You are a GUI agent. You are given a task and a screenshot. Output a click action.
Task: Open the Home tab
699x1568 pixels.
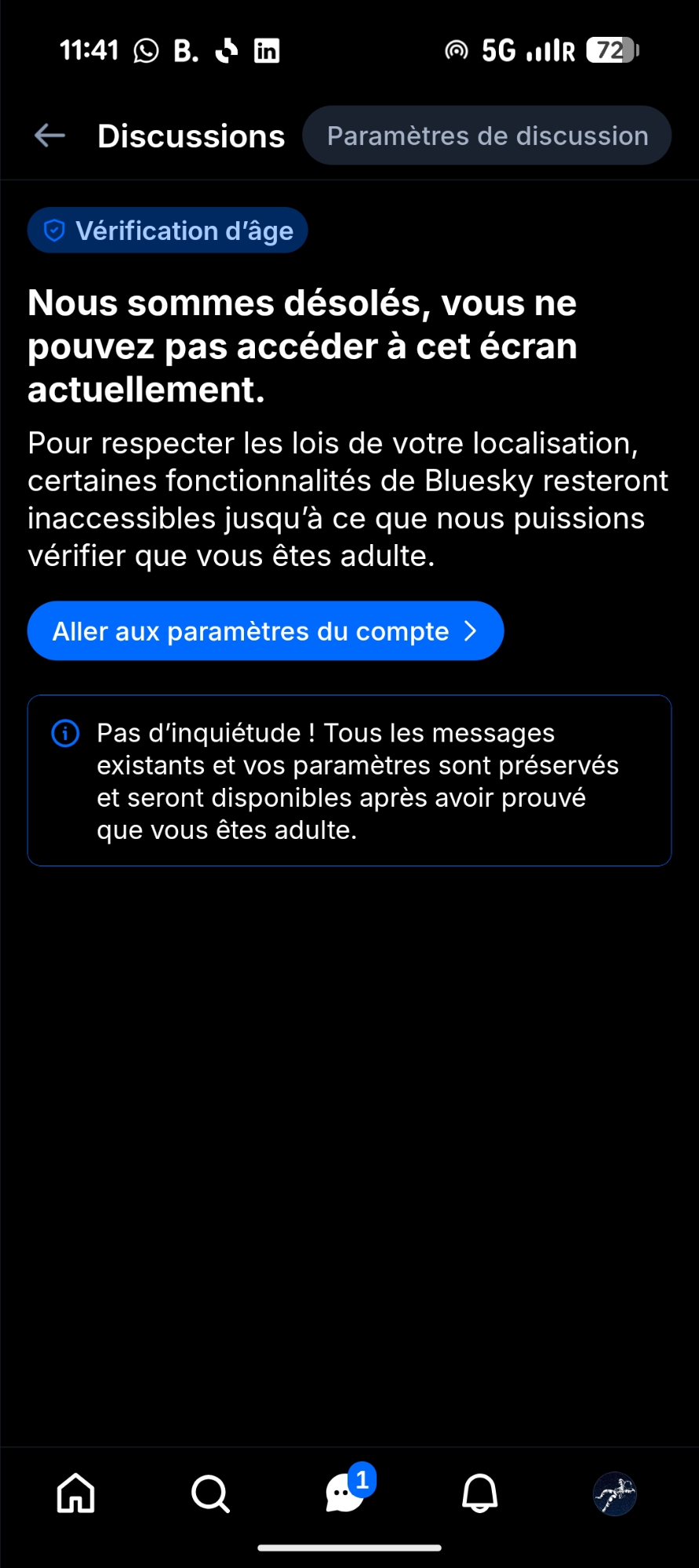(76, 1493)
